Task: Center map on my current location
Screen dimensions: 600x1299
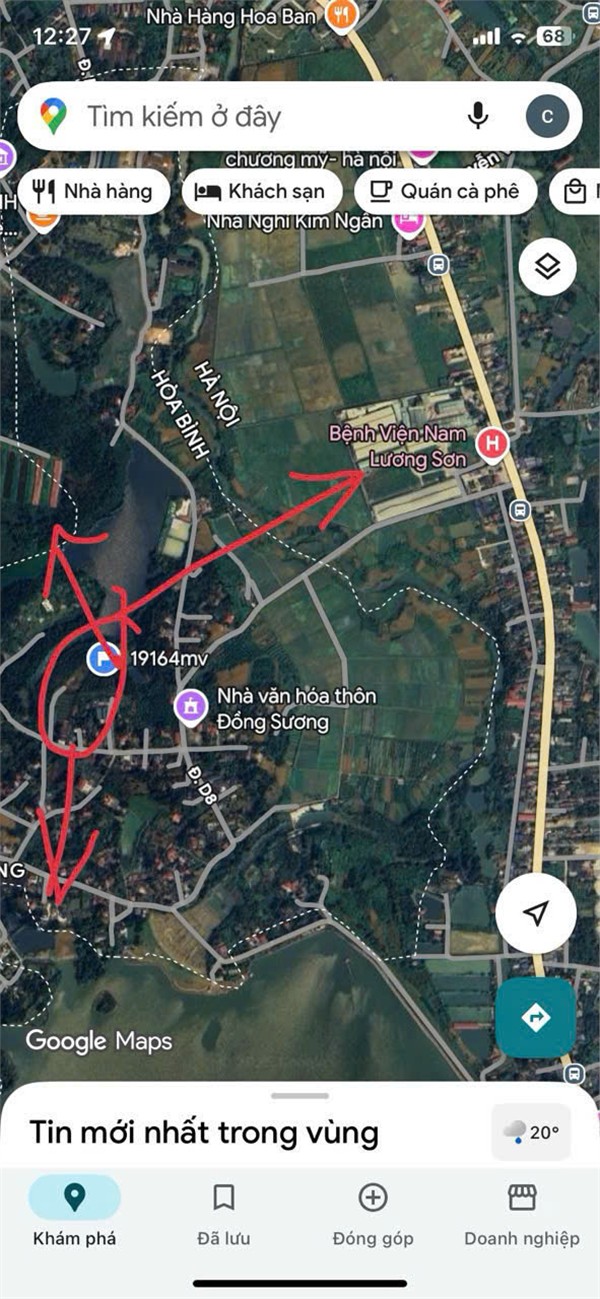Action: pos(536,913)
